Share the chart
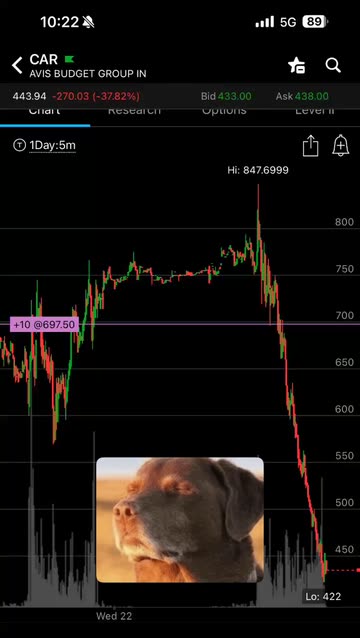Screen dimensions: 360x638 (x=310, y=146)
